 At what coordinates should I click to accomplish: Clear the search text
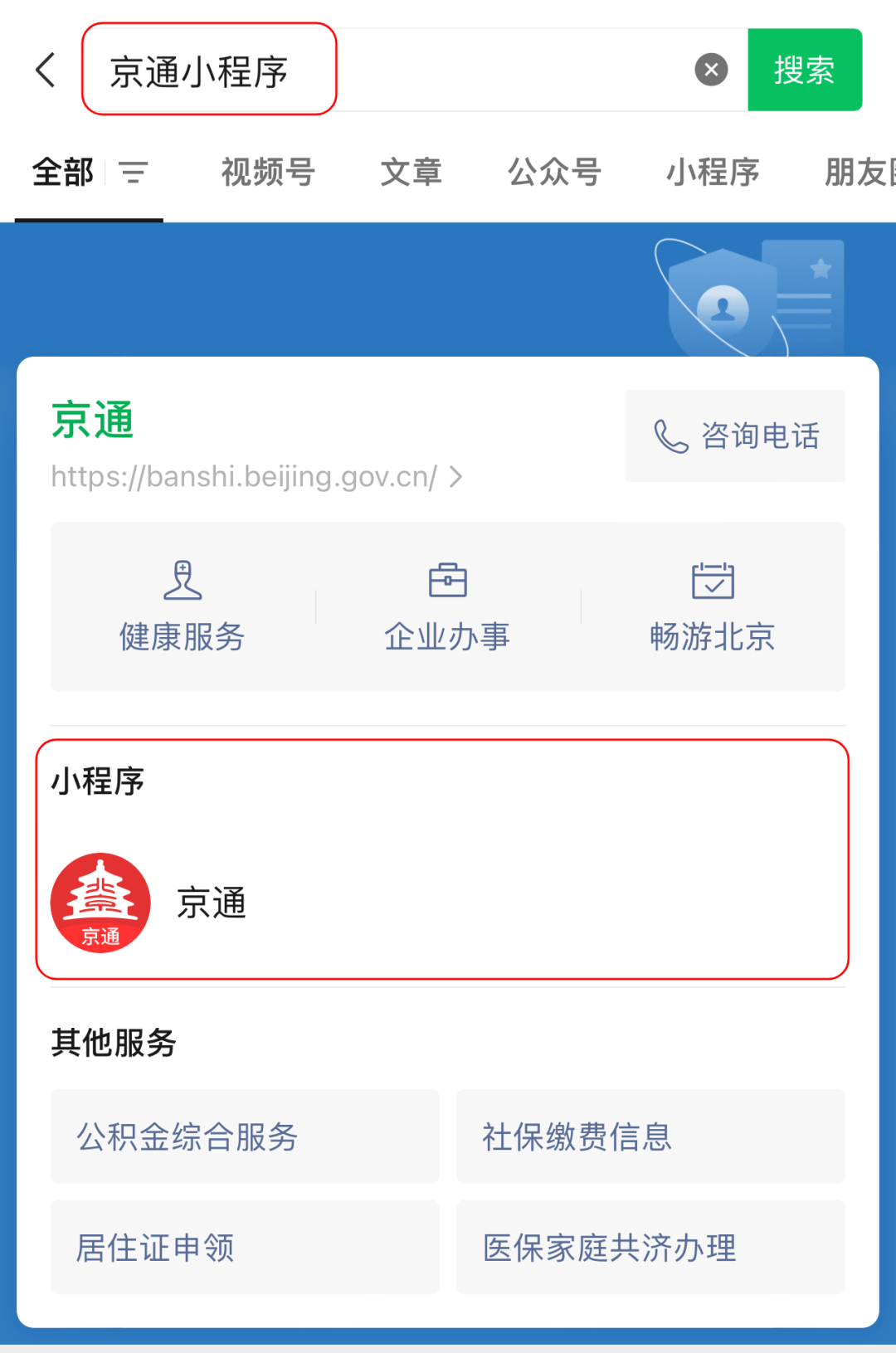(x=711, y=70)
